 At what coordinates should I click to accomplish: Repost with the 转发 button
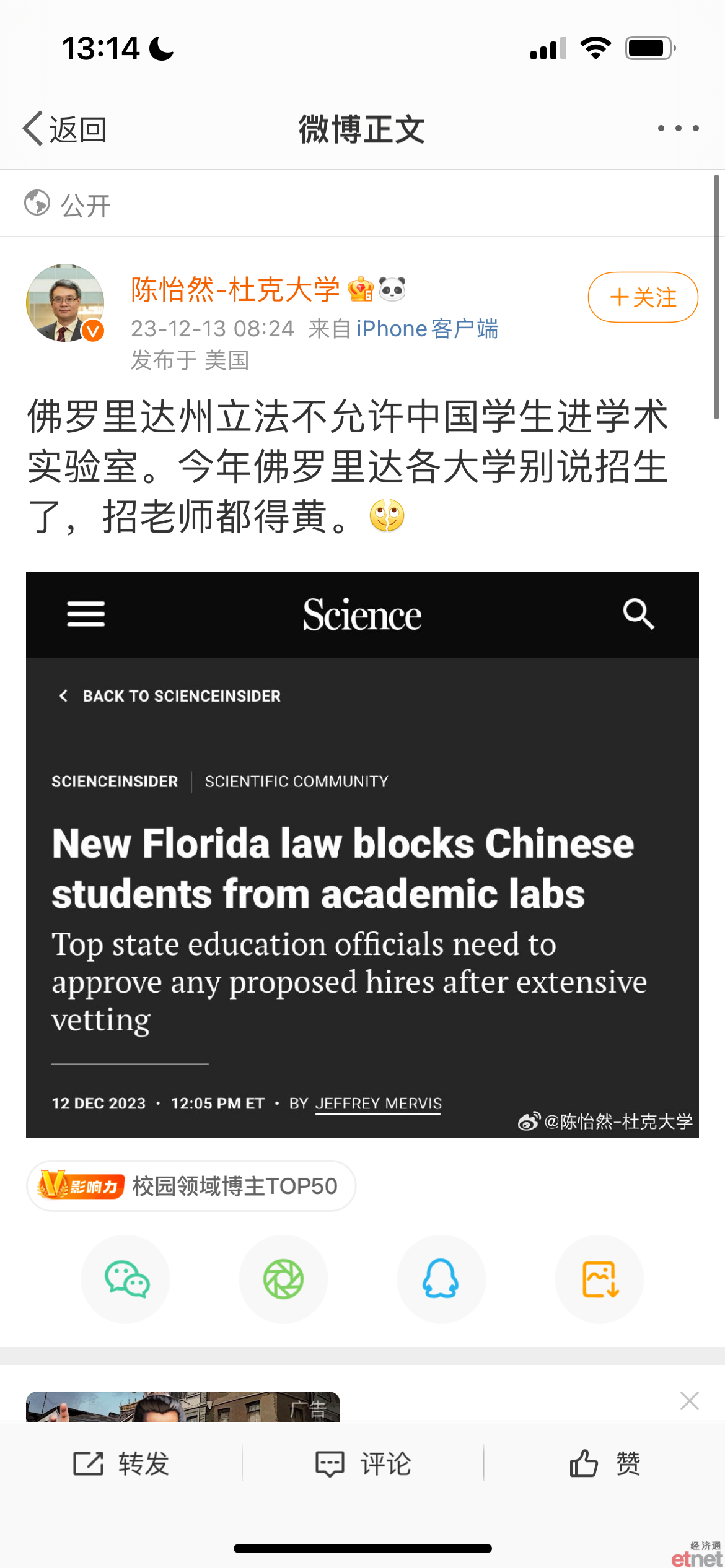point(121,1464)
